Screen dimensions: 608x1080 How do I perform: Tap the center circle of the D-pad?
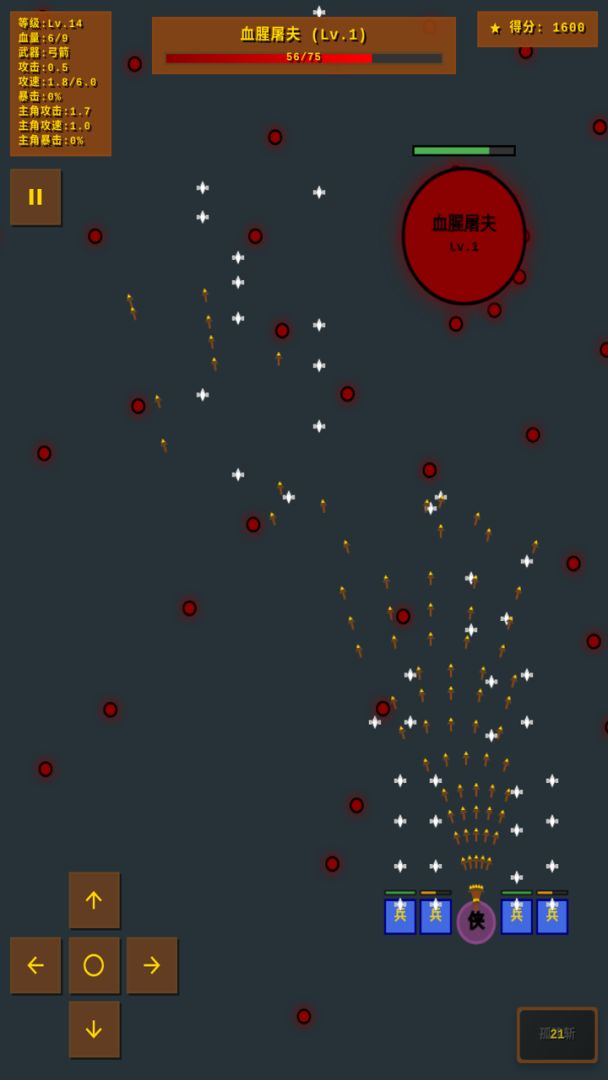pyautogui.click(x=94, y=965)
